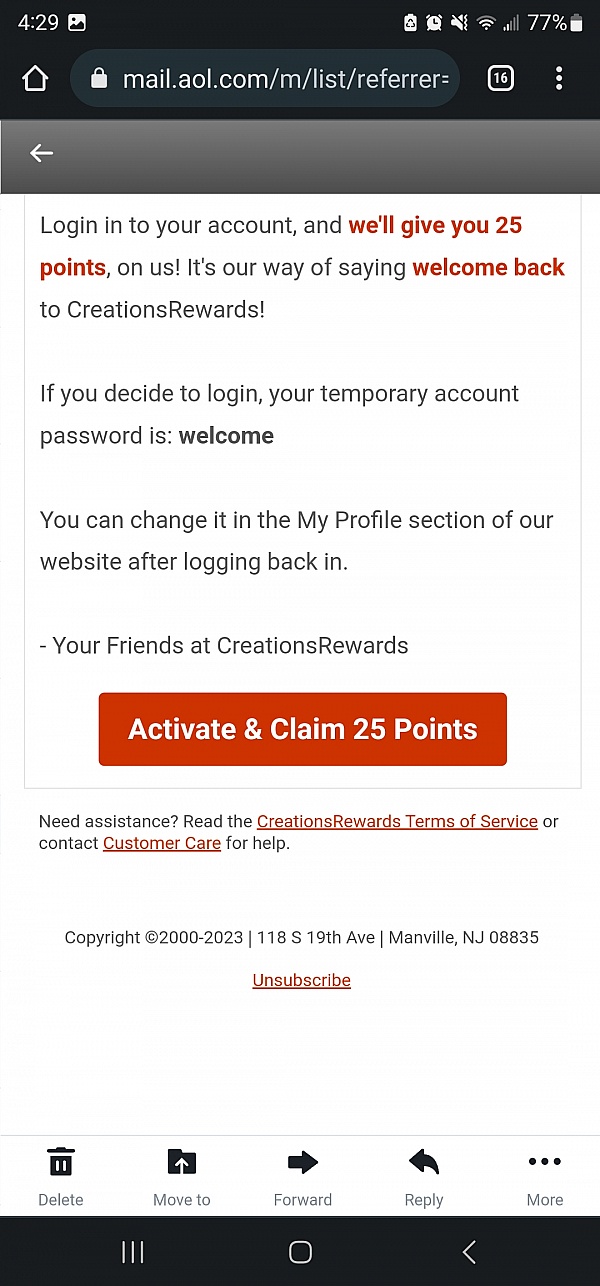The image size is (600, 1286).
Task: Forward this email
Action: click(x=303, y=1177)
